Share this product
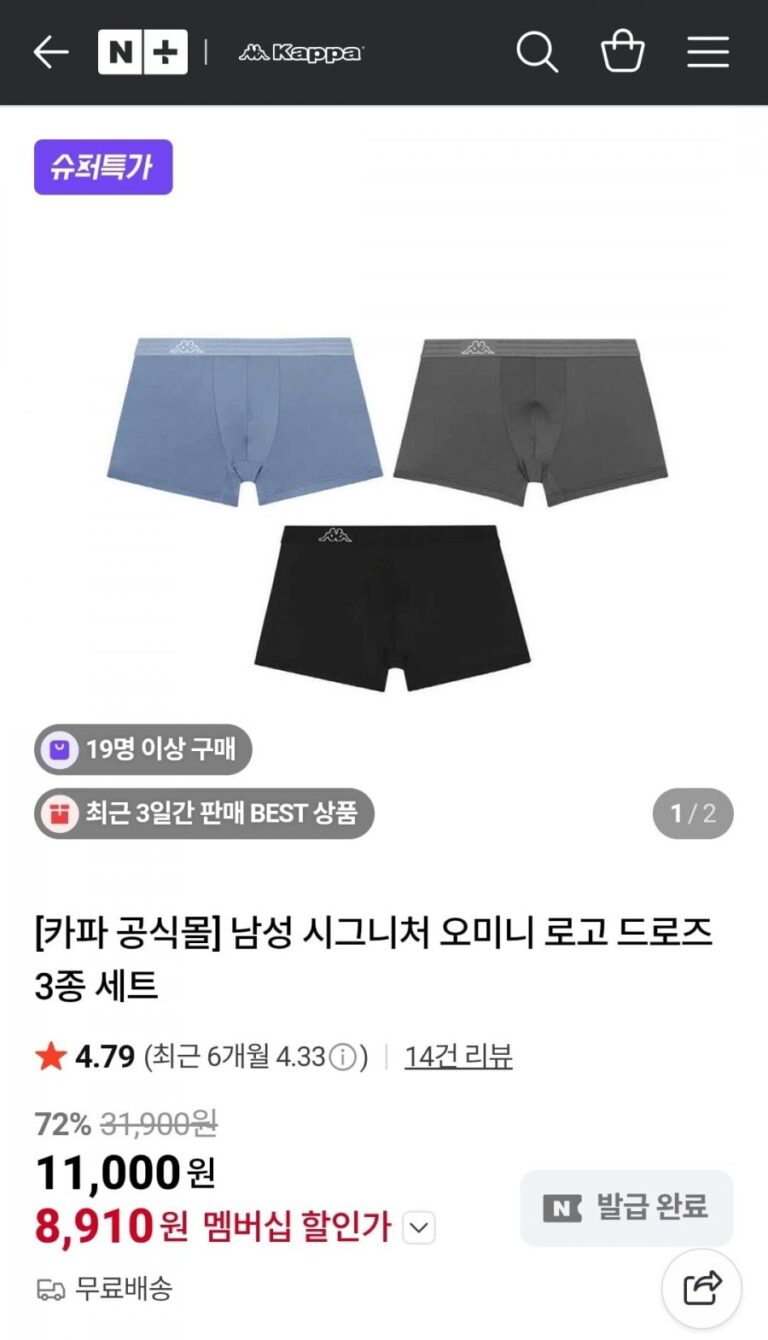The image size is (768, 1340). pyautogui.click(x=702, y=1288)
